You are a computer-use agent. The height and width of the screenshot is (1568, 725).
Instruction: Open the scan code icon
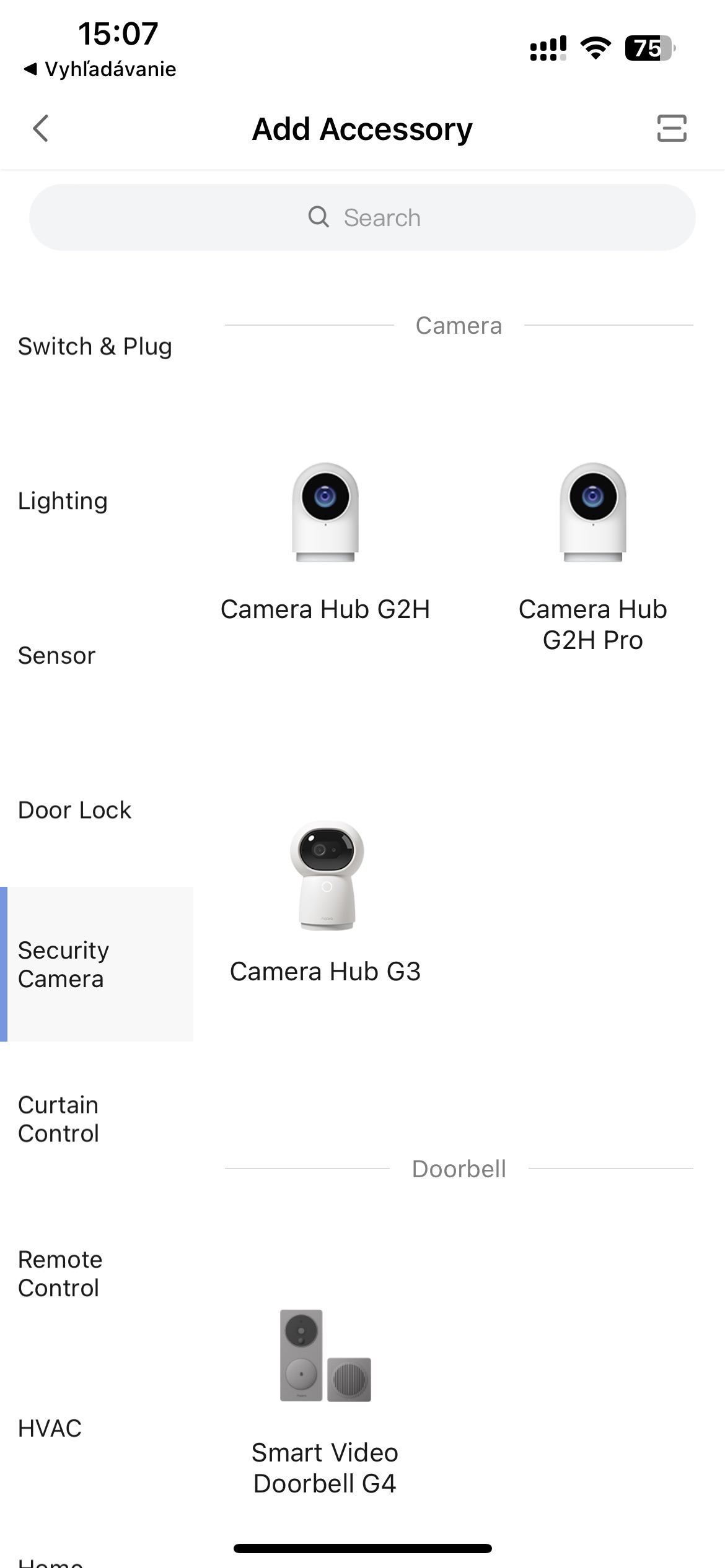pyautogui.click(x=672, y=129)
